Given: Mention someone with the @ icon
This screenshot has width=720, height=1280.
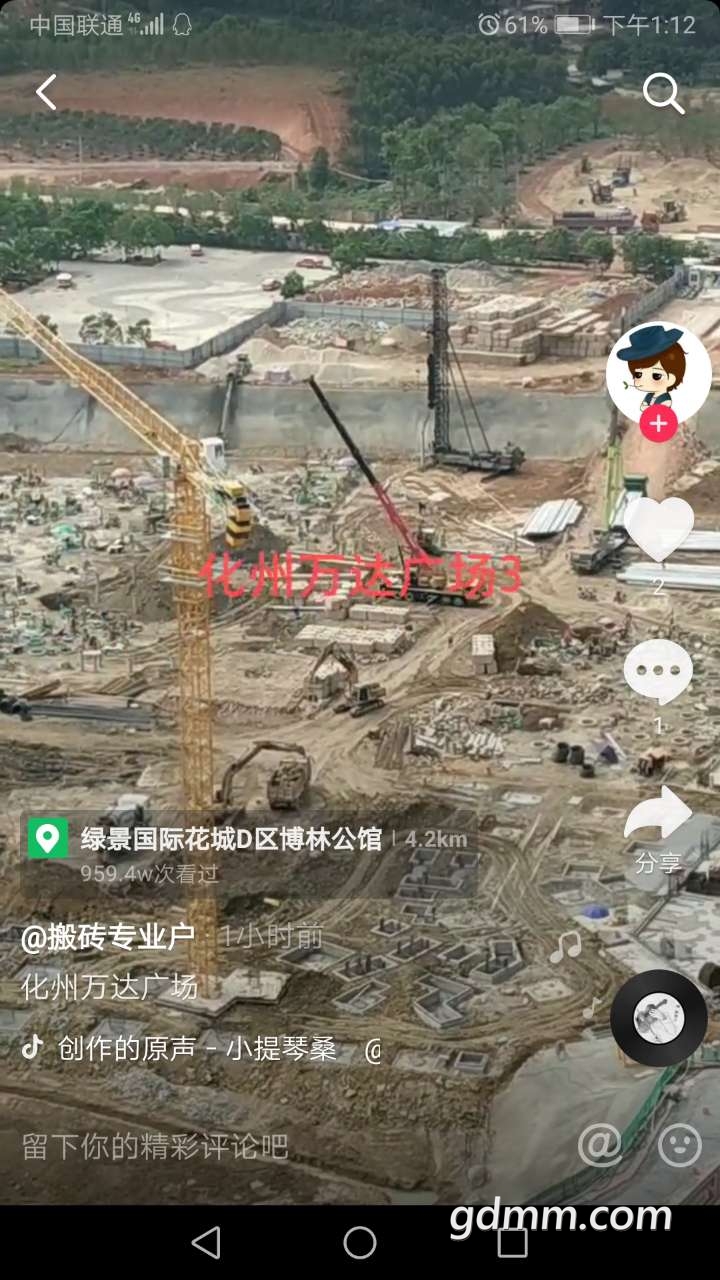Looking at the screenshot, I should tap(600, 1146).
